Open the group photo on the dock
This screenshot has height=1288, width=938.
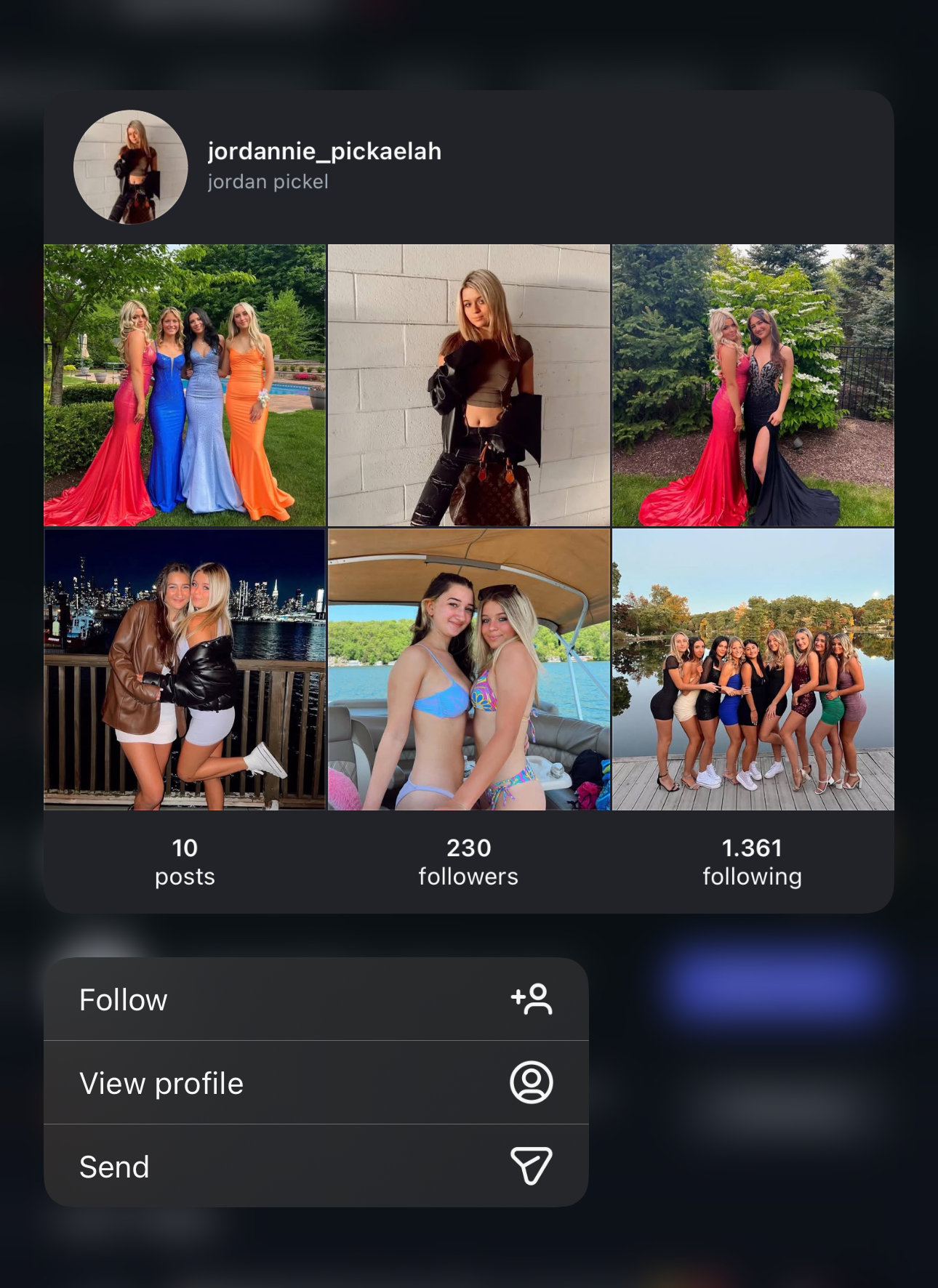(753, 669)
